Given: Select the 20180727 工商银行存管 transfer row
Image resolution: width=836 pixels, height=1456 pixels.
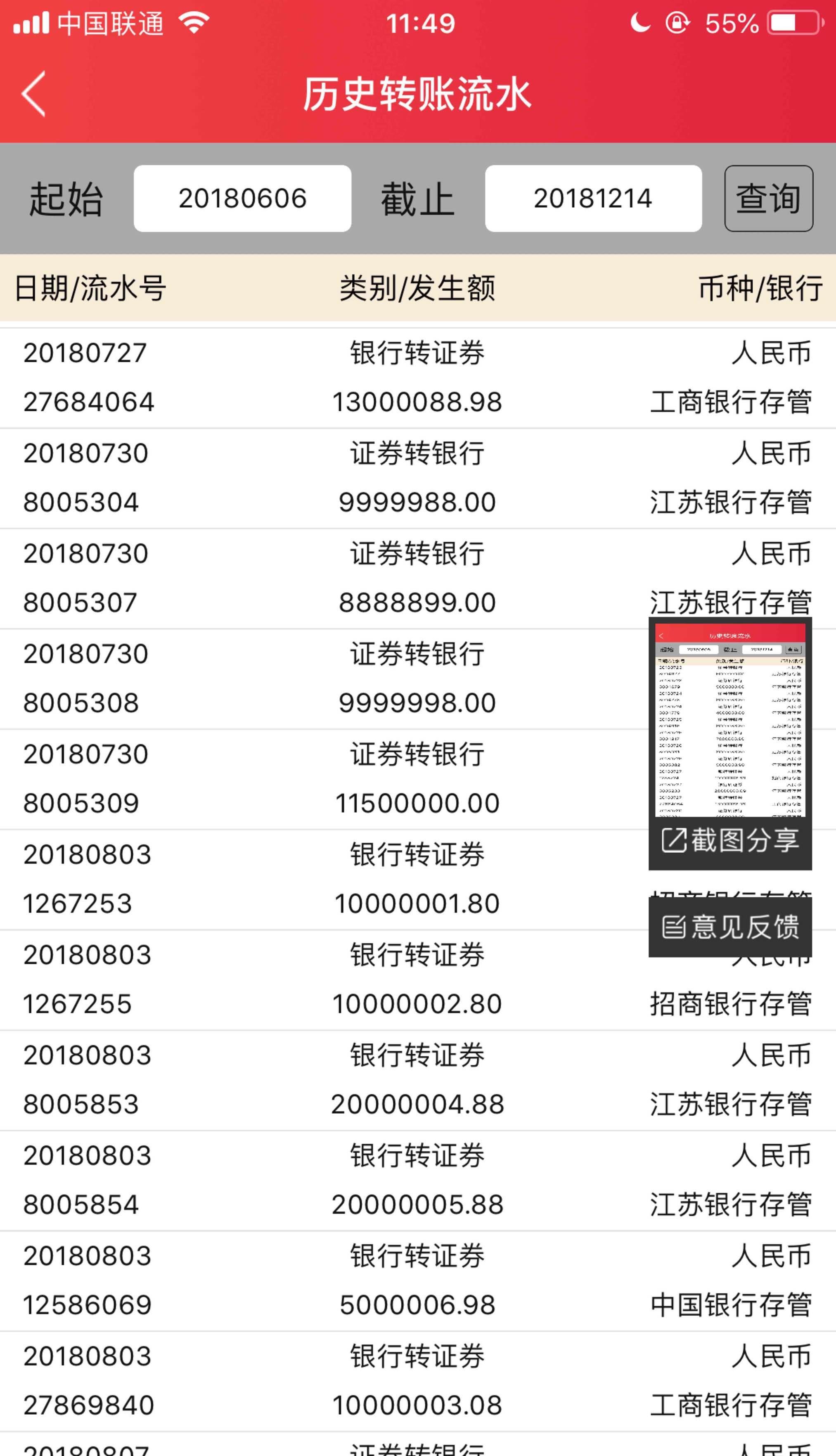Looking at the screenshot, I should [x=230, y=376].
